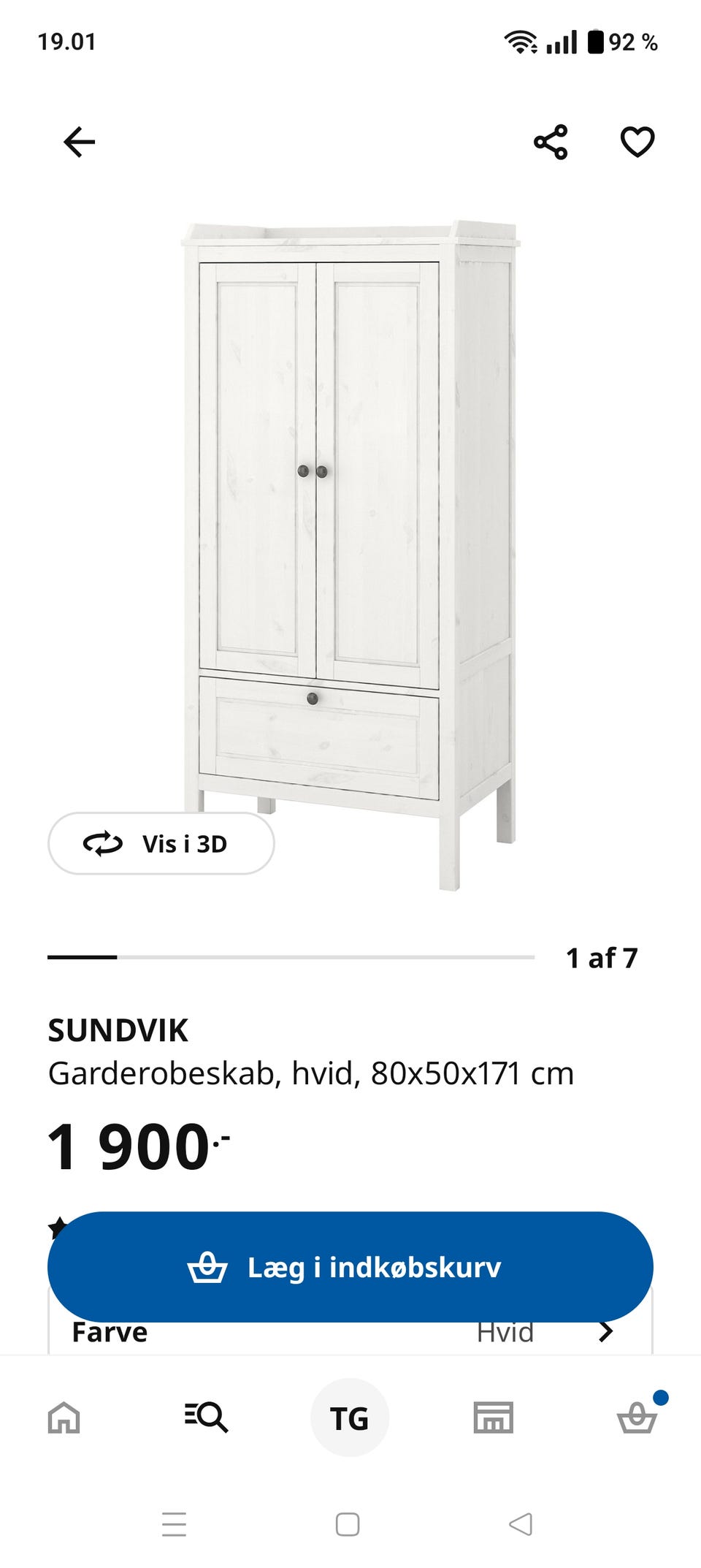Open the shopping cart icon with notification dot
Image resolution: width=701 pixels, height=1568 pixels.
tap(636, 1417)
